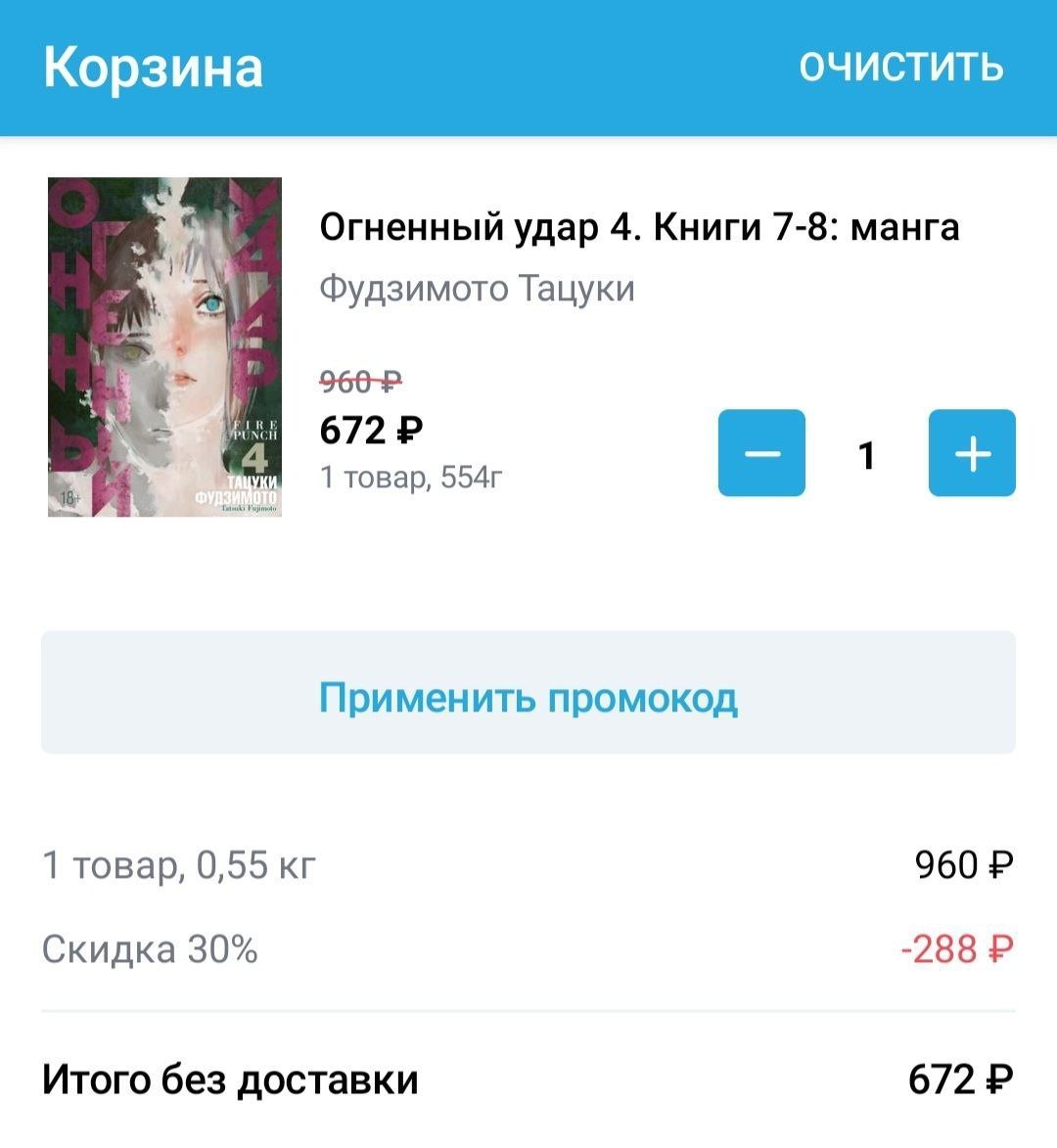
Task: Increase book quantity with plus button
Action: pyautogui.click(x=971, y=453)
